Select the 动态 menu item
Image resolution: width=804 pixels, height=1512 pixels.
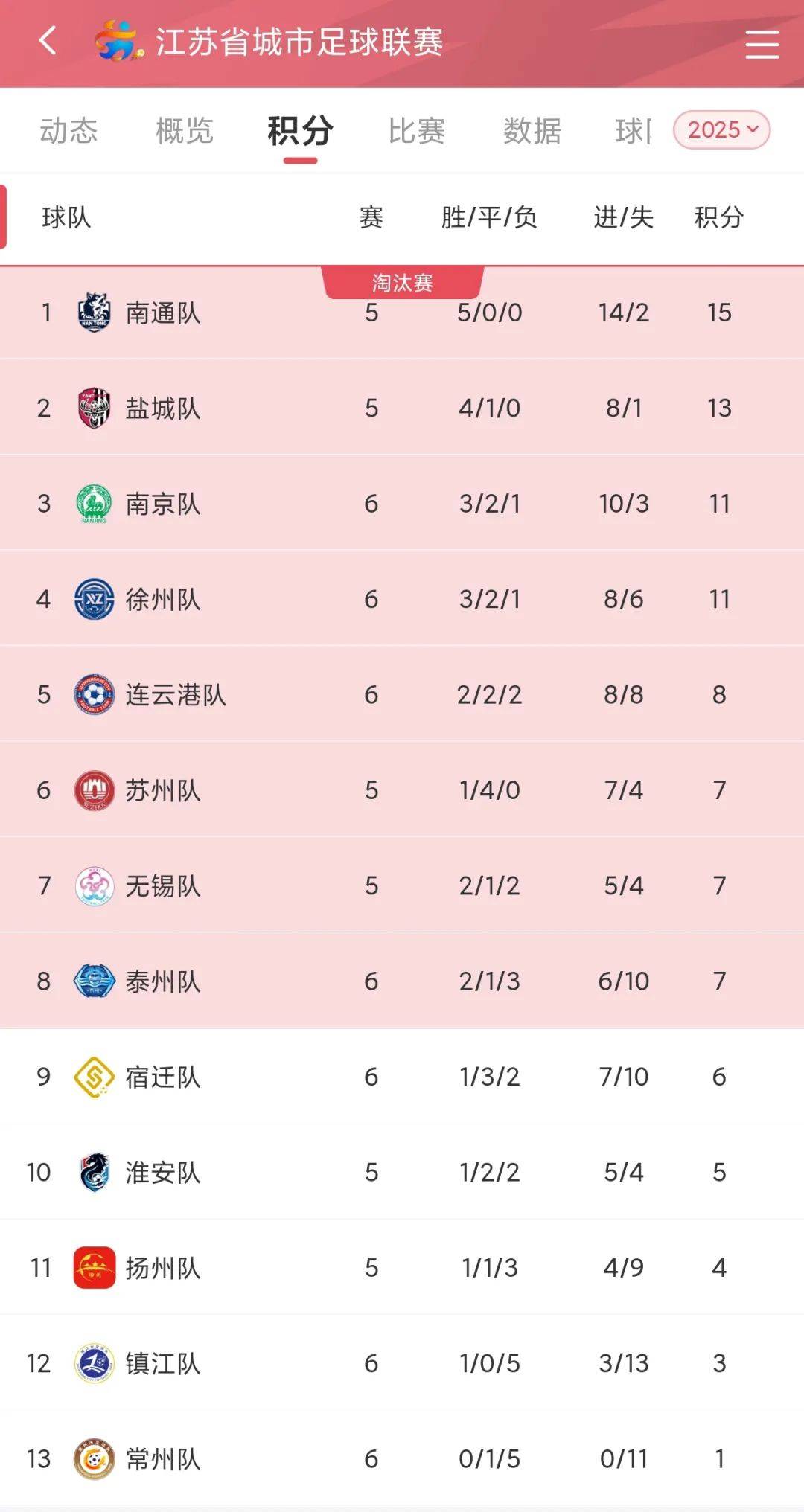pos(70,129)
